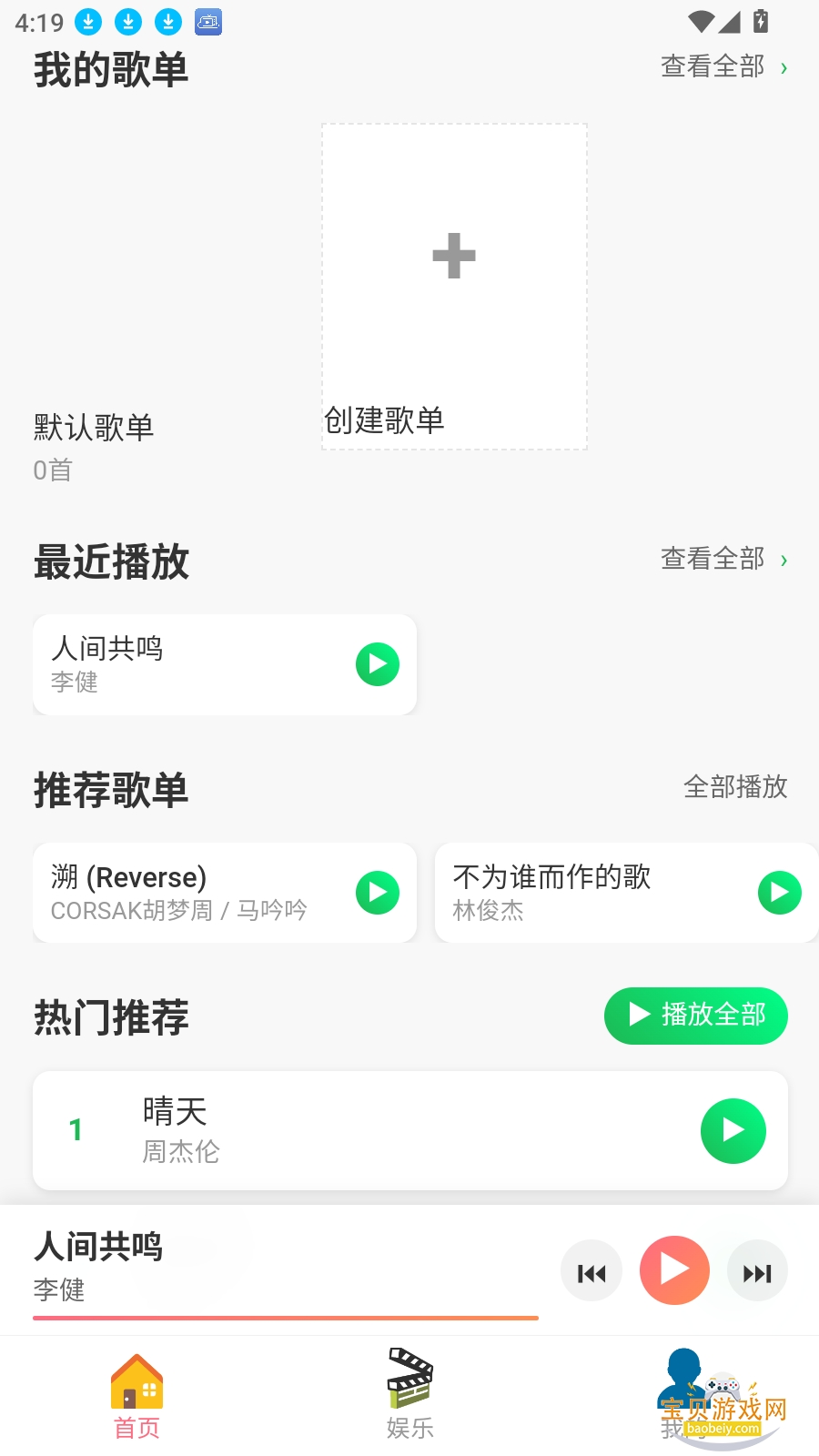
Task: Play the recently played song 人间共鸣
Action: pos(377,664)
